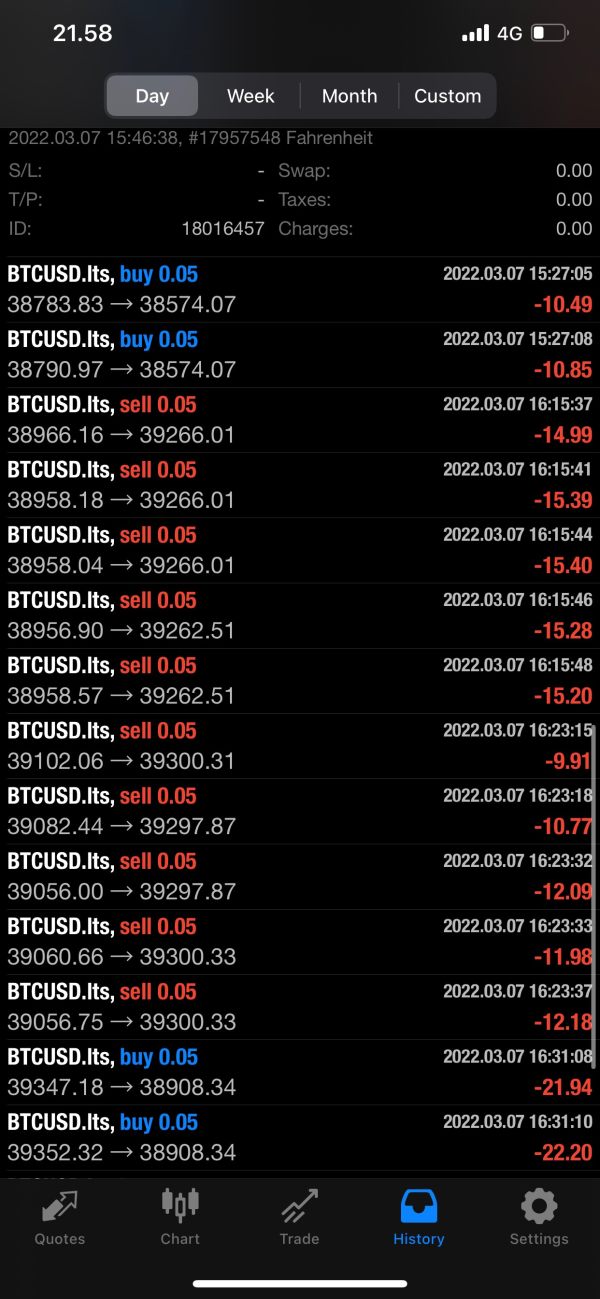Switch to the Month period
The height and width of the screenshot is (1299, 600).
pos(349,96)
